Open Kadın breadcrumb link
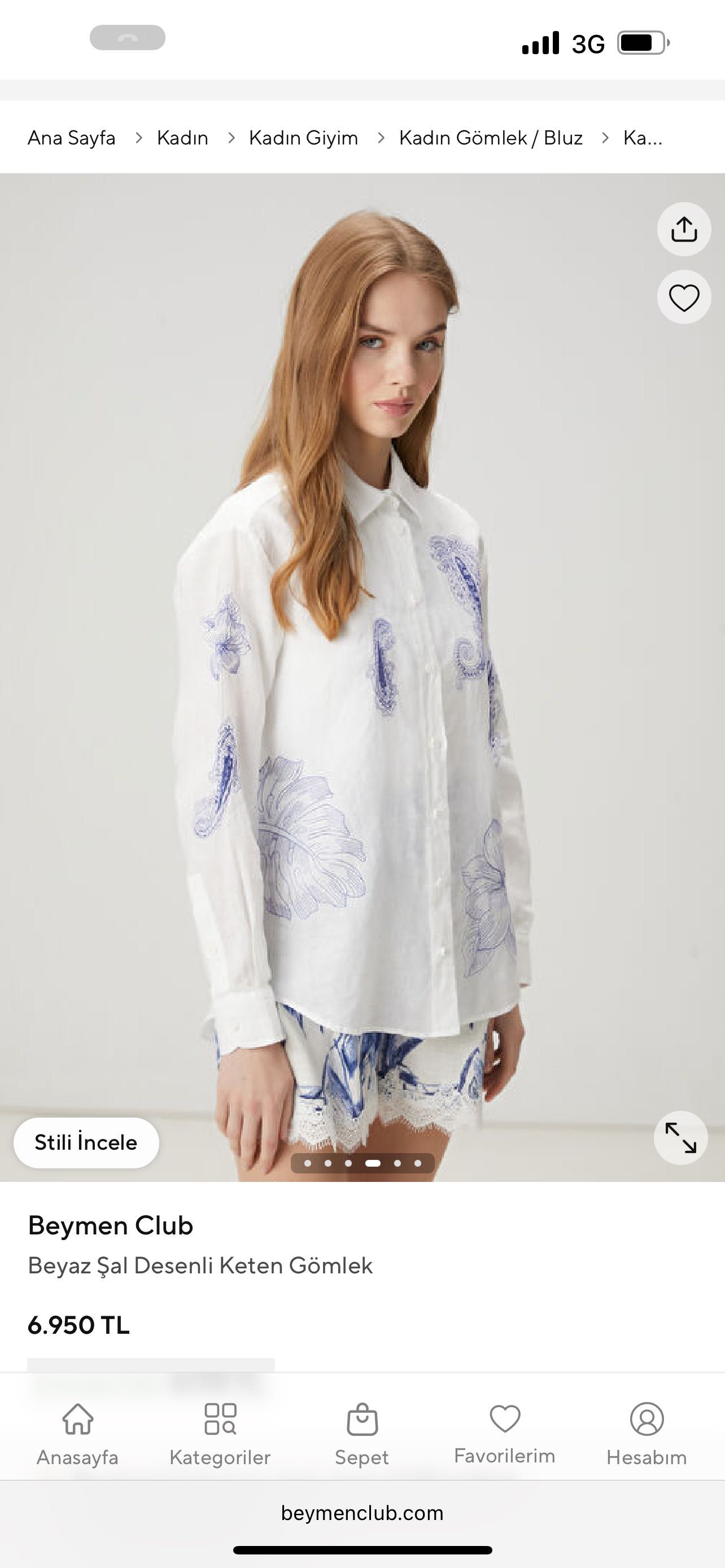This screenshot has width=725, height=1568. point(182,138)
